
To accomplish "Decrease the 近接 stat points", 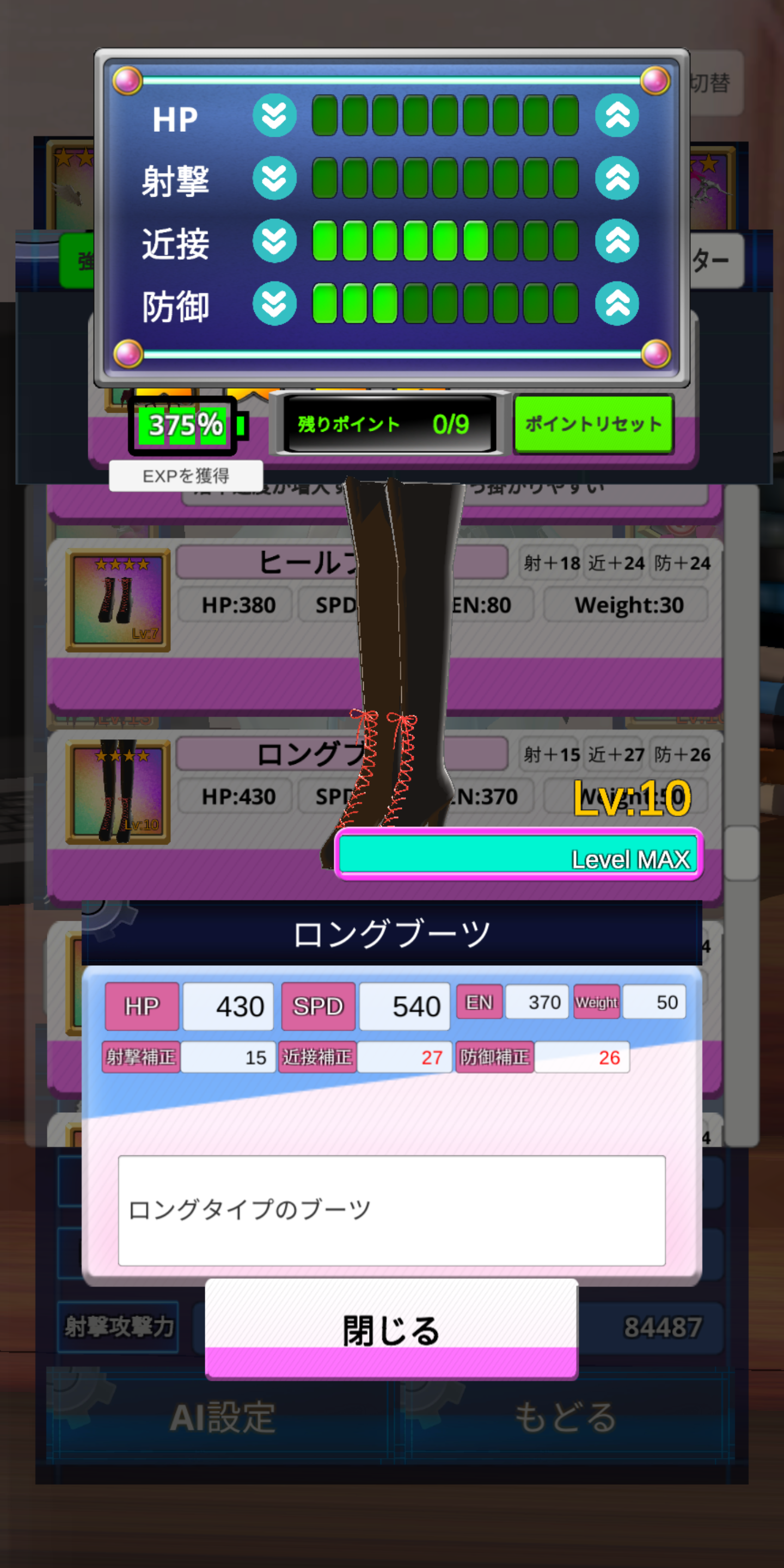I will click(x=274, y=241).
